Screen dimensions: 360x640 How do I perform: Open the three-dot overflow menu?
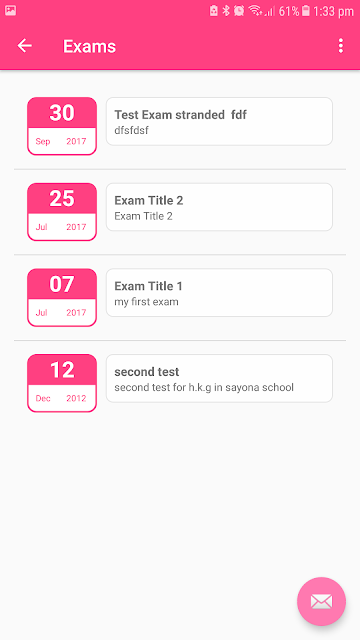coord(341,46)
